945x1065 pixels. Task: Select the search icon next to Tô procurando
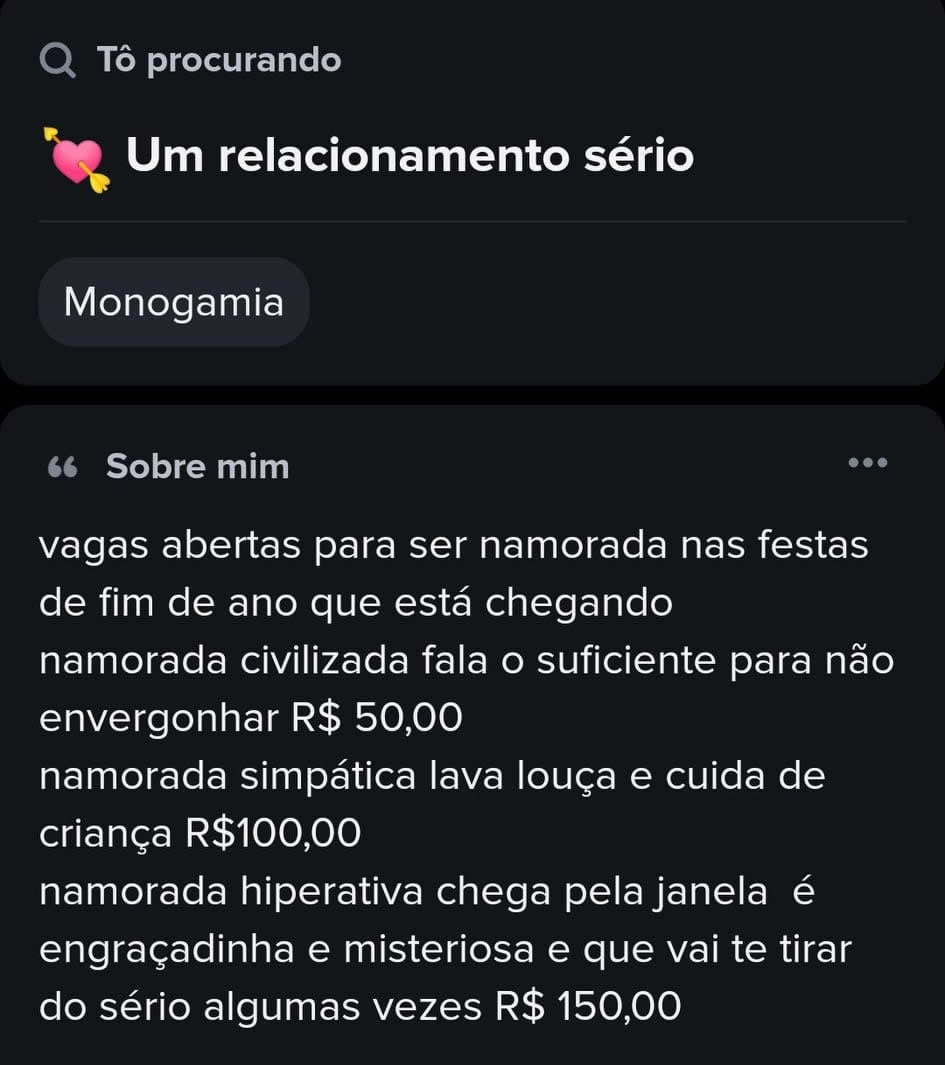pyautogui.click(x=58, y=60)
